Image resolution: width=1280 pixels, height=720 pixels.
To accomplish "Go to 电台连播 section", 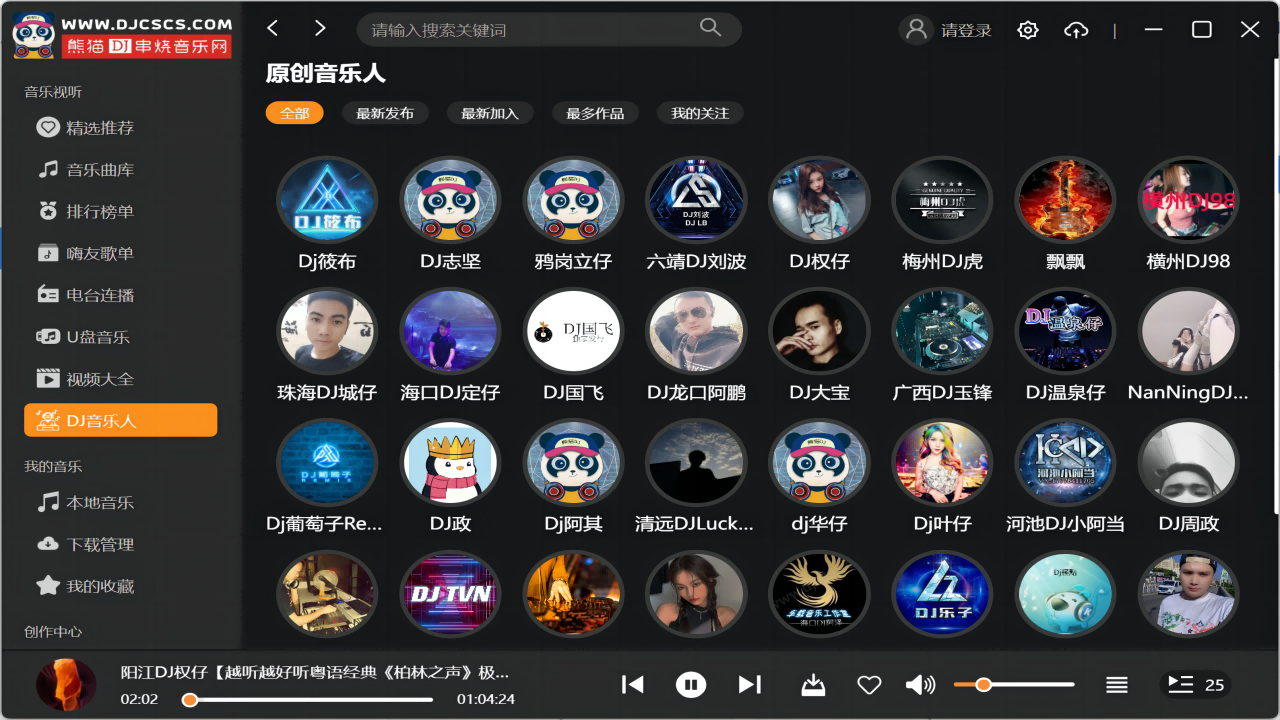I will click(100, 295).
